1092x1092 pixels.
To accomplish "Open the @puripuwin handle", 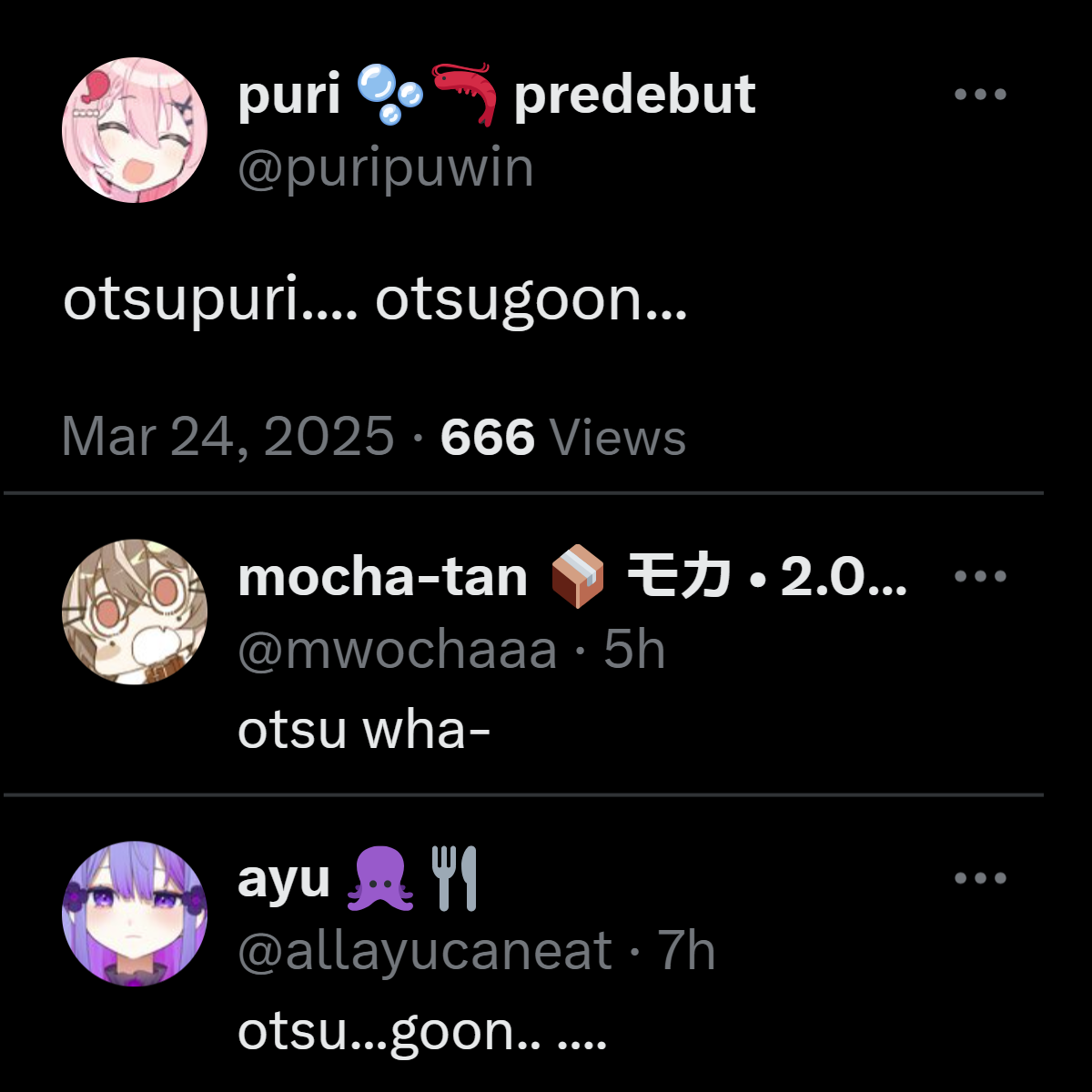I will (x=385, y=168).
